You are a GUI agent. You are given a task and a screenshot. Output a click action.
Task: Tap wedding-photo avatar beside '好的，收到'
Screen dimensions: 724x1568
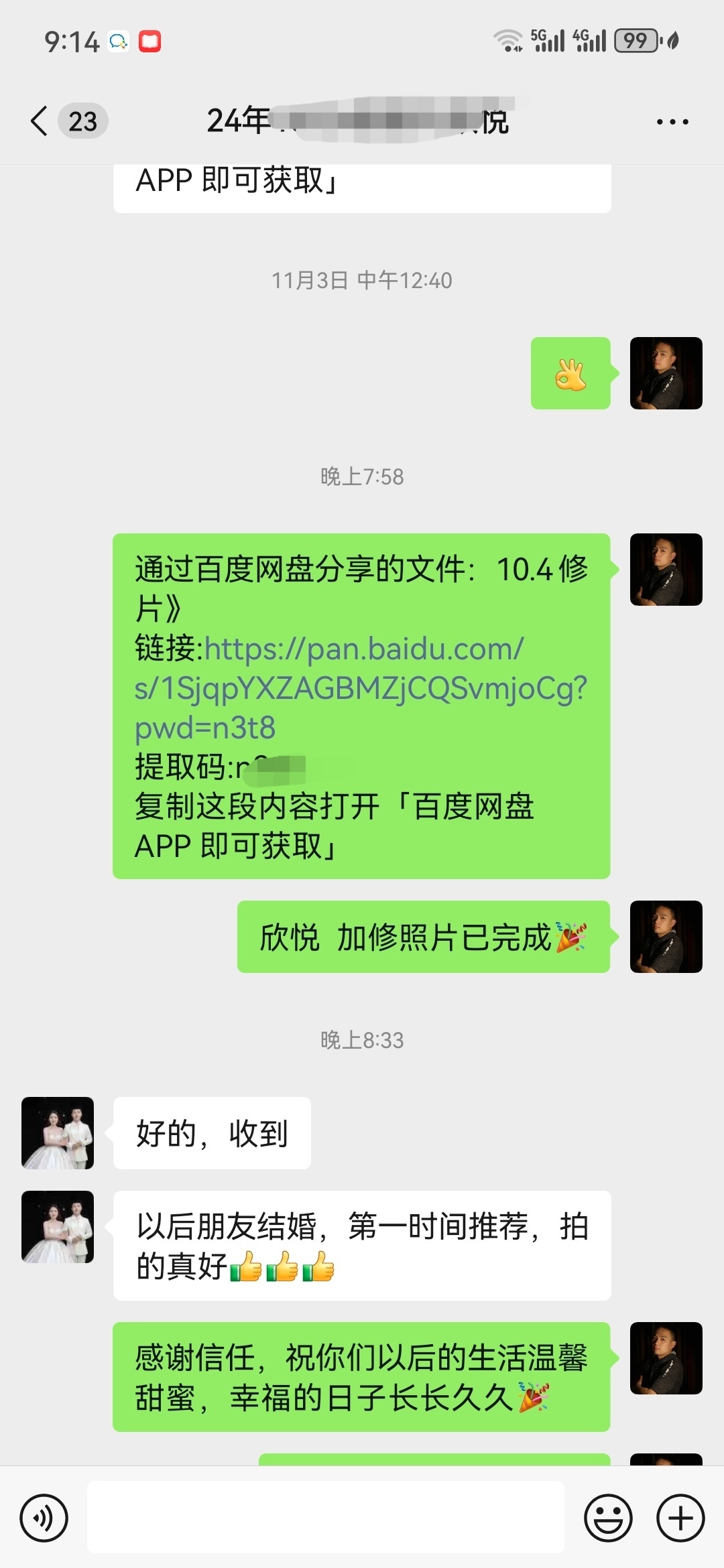pos(58,1133)
